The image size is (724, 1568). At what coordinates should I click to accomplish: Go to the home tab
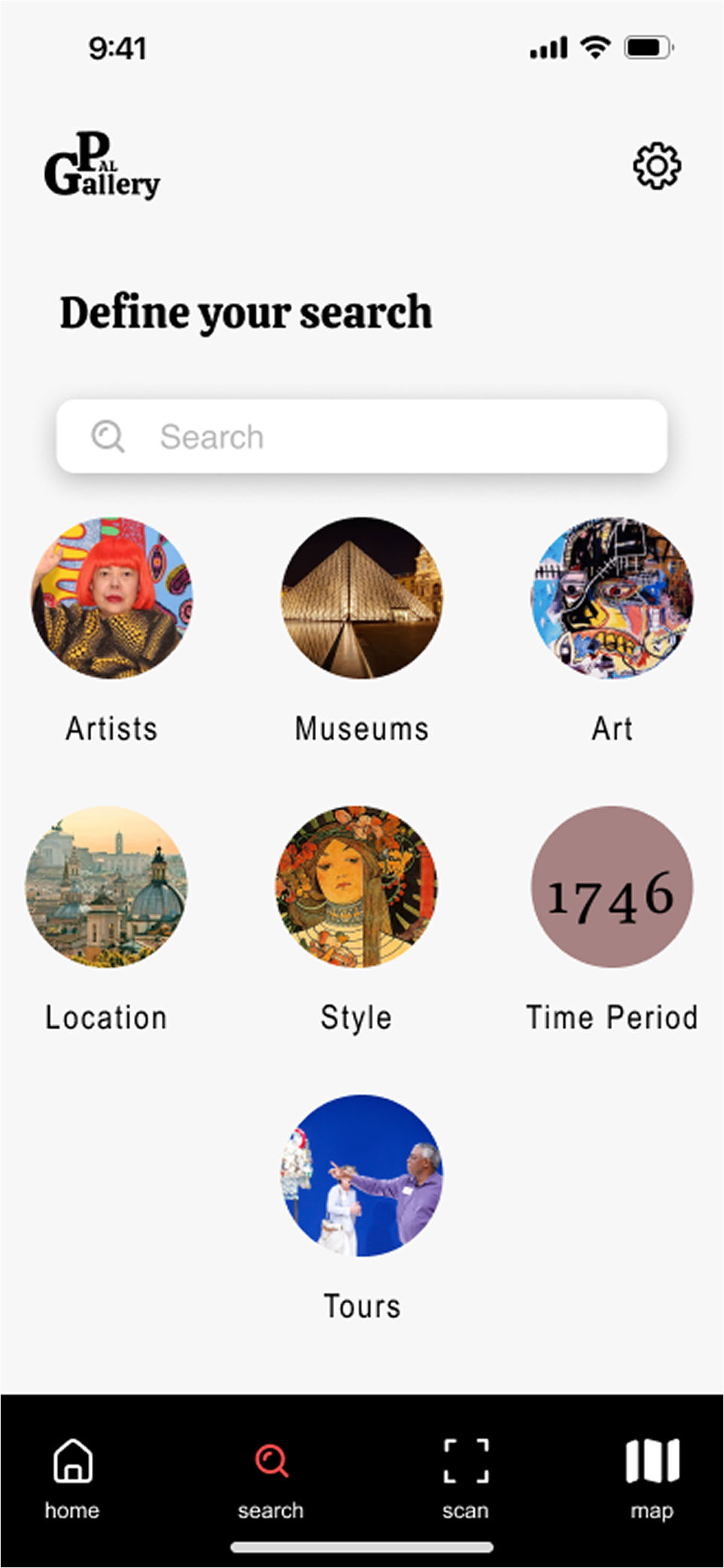72,1476
